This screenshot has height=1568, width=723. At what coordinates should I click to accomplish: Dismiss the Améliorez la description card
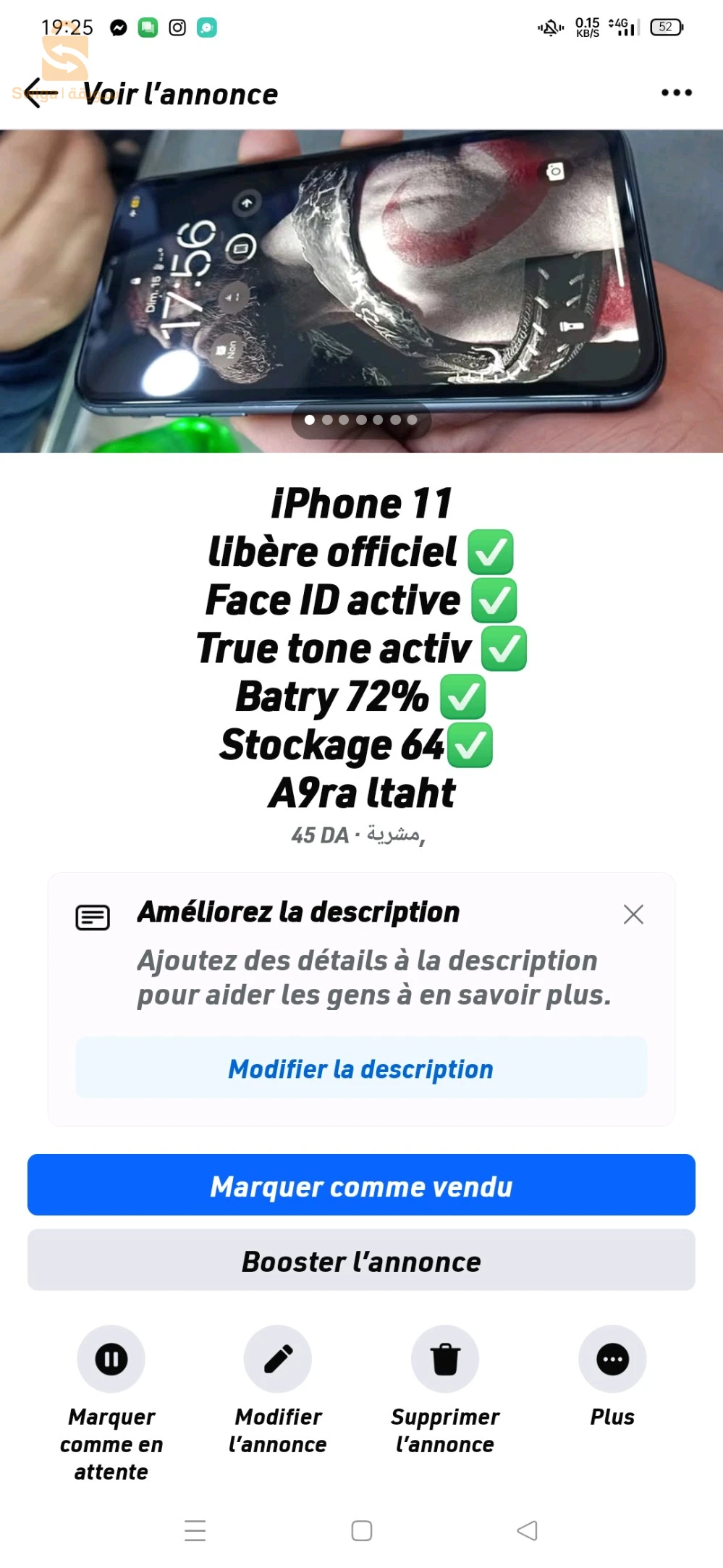[x=633, y=914]
